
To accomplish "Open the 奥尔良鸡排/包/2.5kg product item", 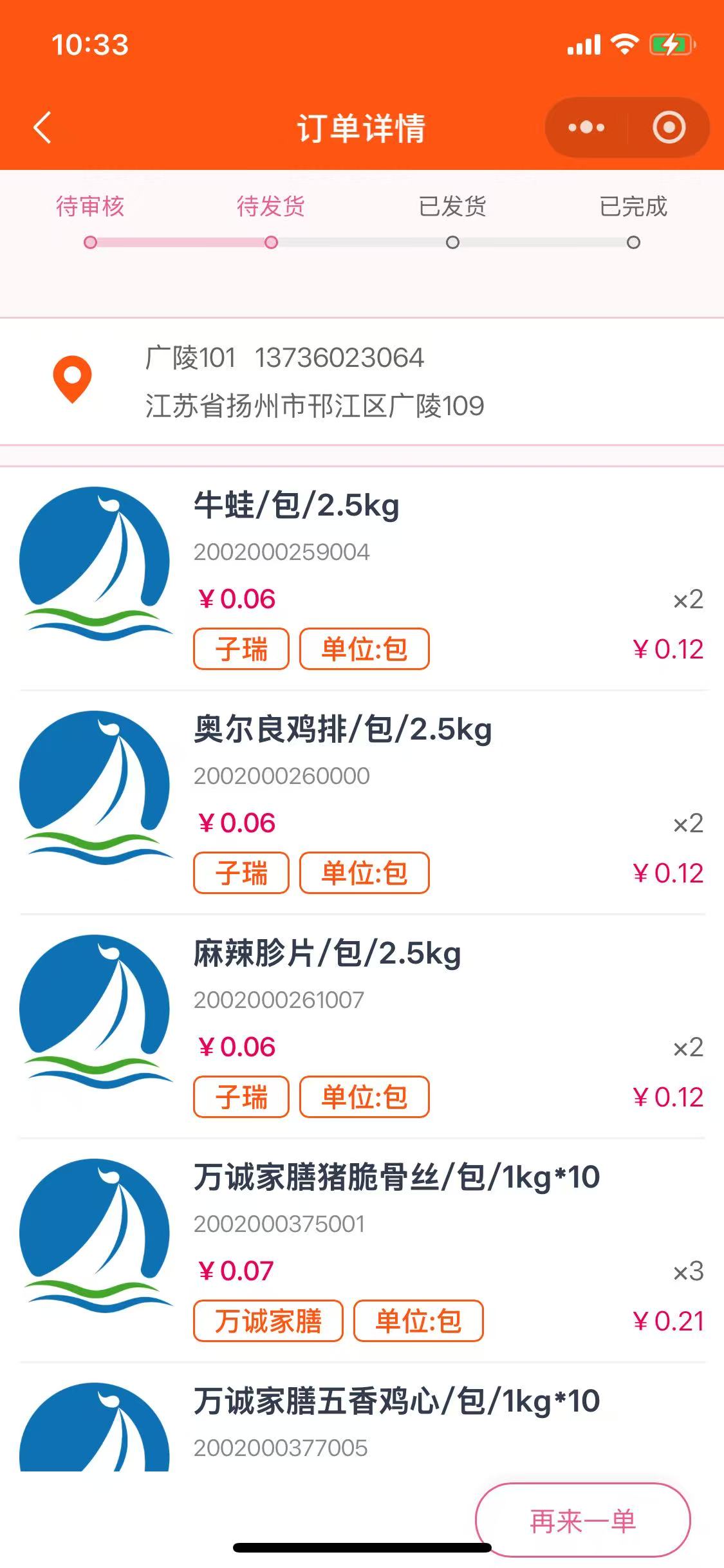I will click(x=342, y=729).
